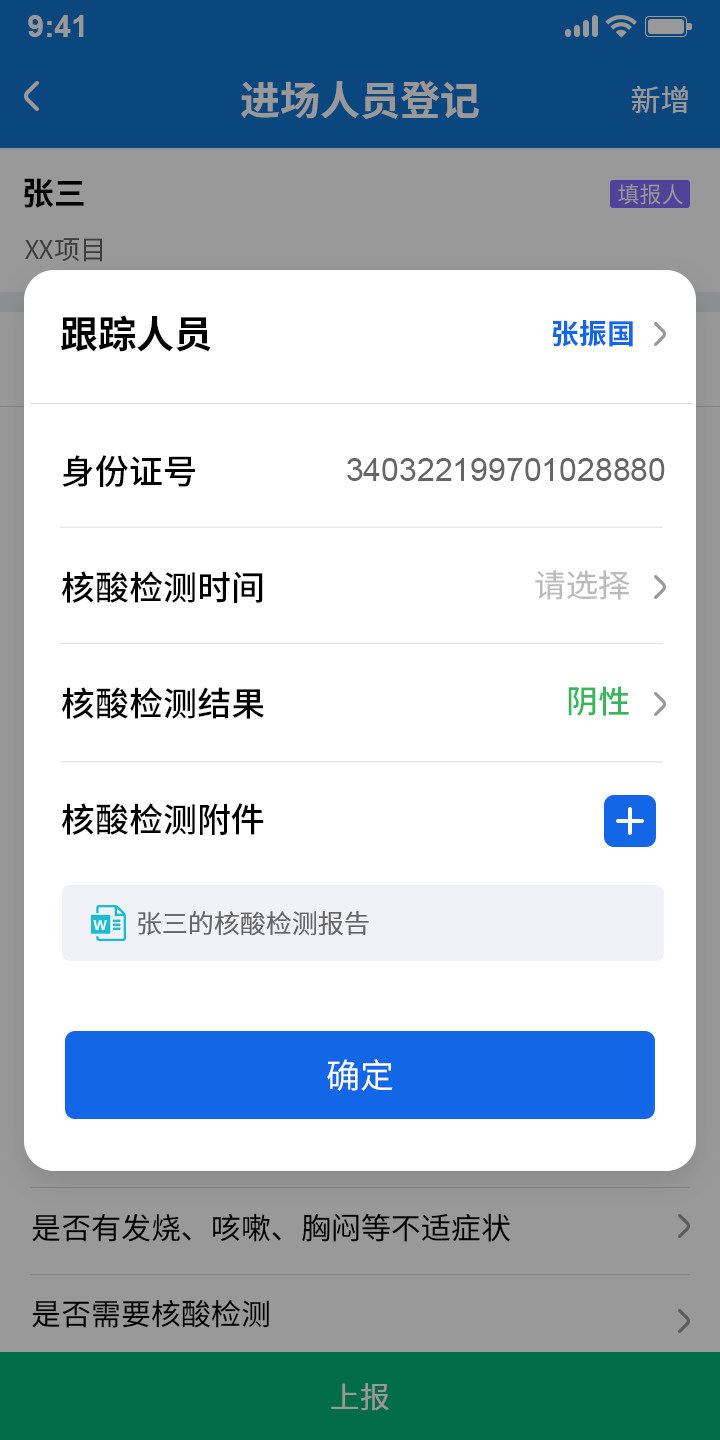Tap 新增 in the top bar
Screen dimensions: 720x1440
click(x=657, y=101)
